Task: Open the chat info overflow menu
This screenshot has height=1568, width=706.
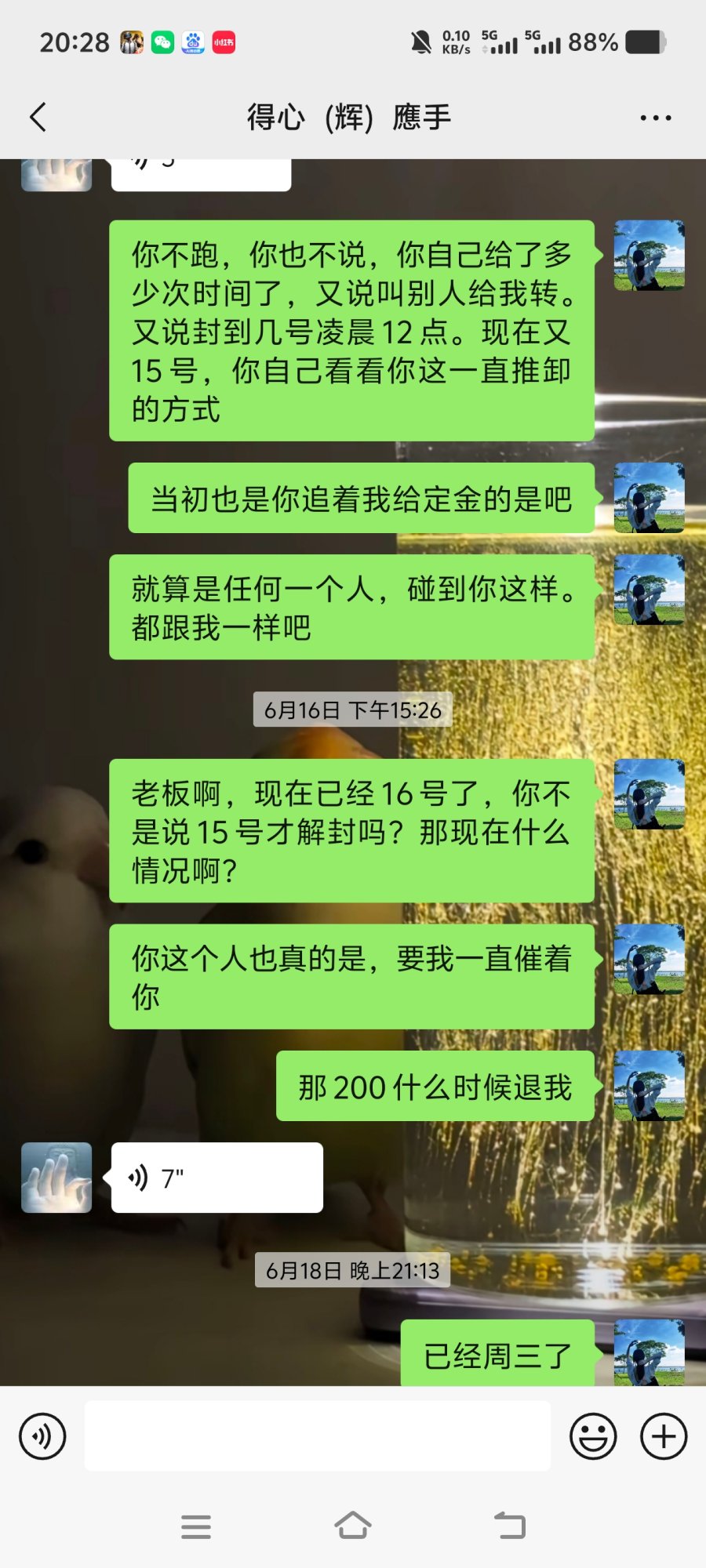Action: 655,118
